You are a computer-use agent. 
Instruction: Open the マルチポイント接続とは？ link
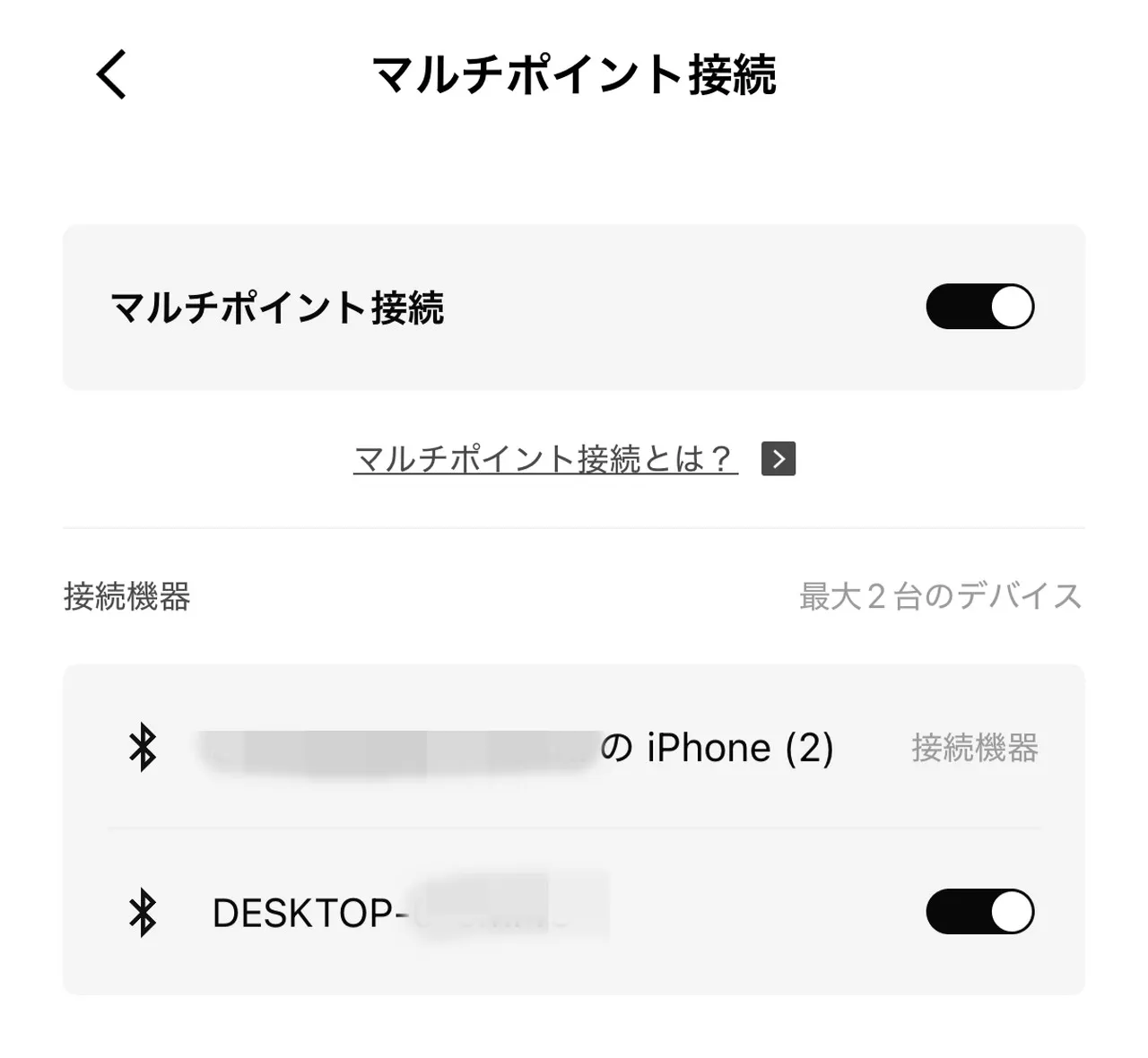pyautogui.click(x=545, y=459)
